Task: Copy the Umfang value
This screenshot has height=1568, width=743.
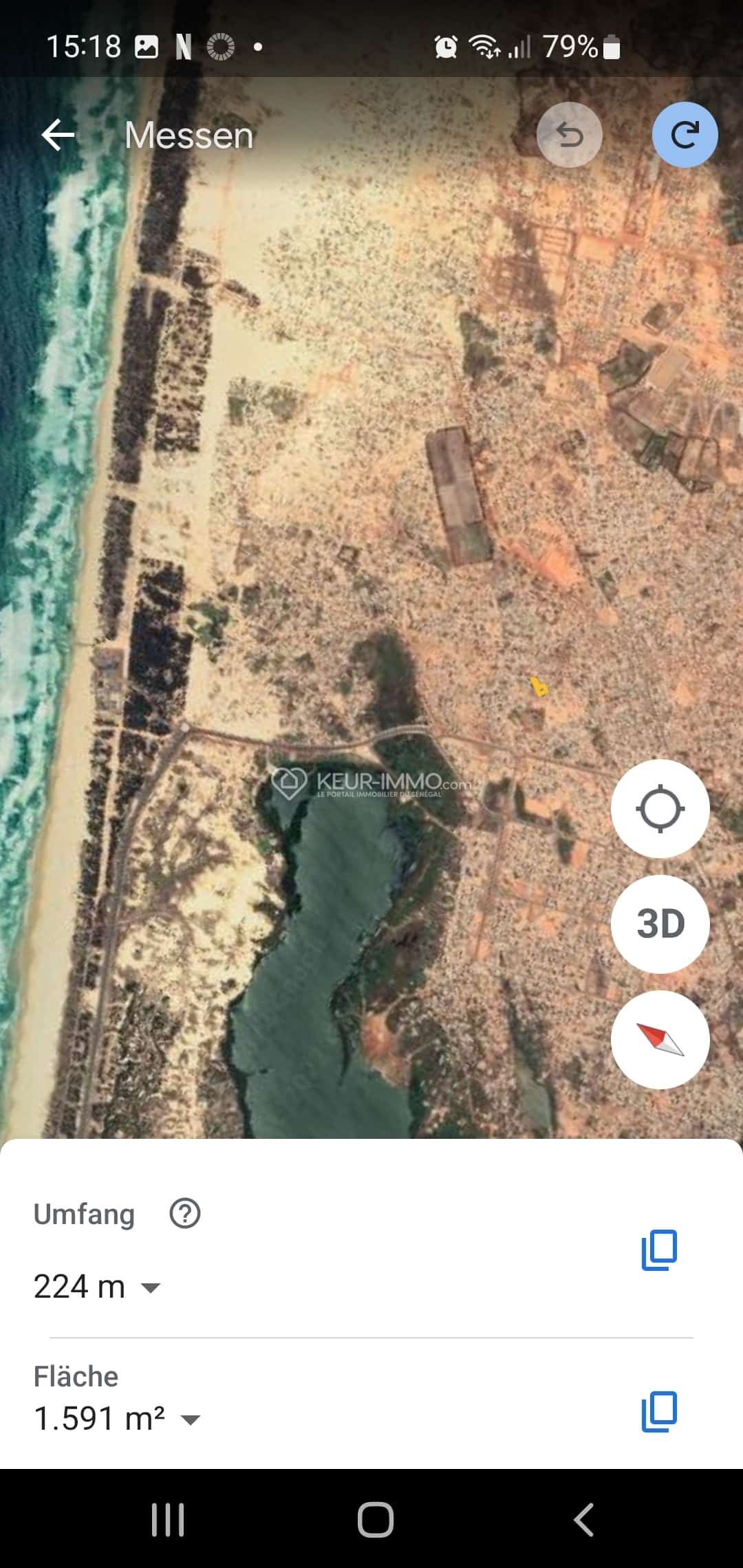Action: point(659,1250)
